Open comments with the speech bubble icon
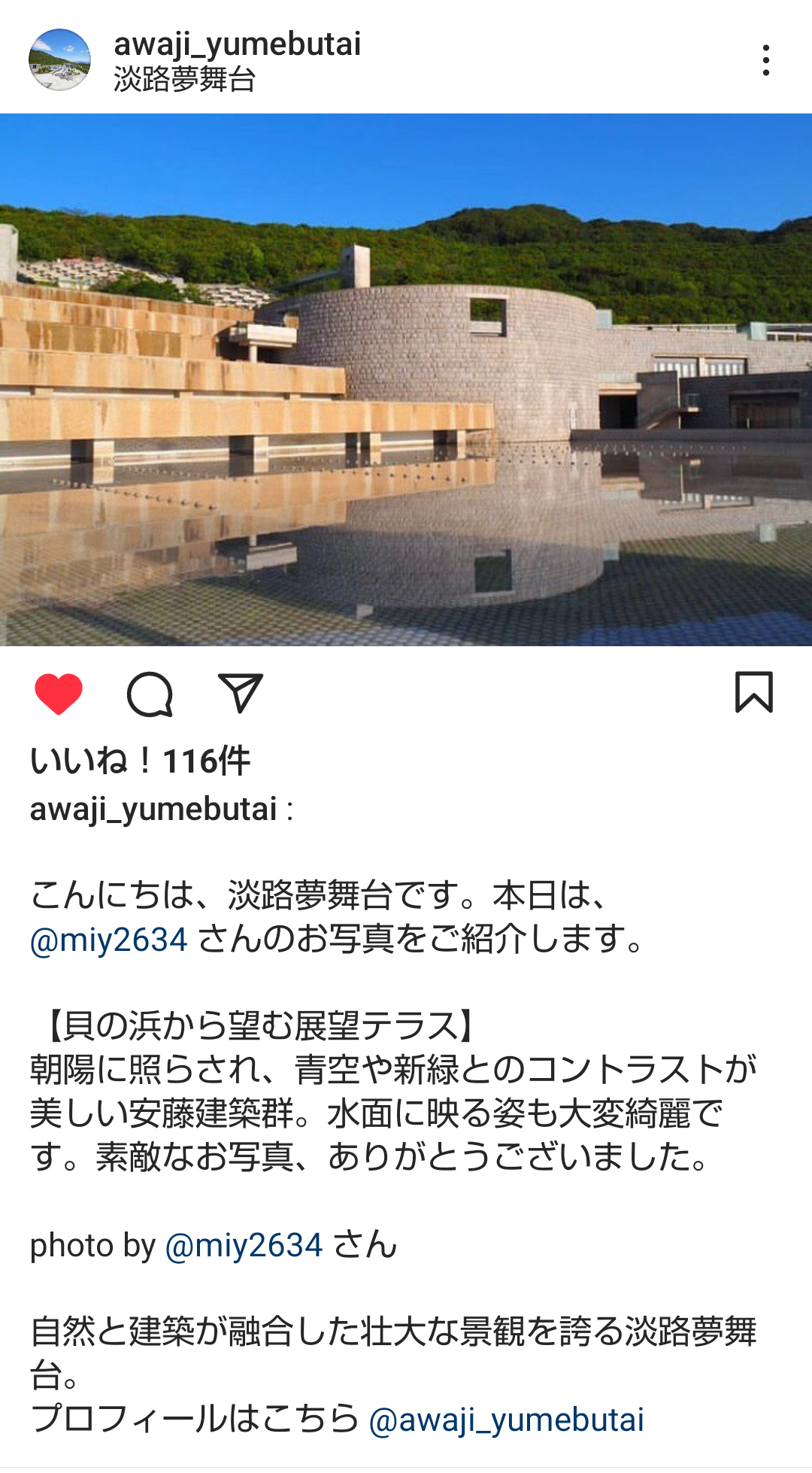This screenshot has width=812, height=1473. pos(150,694)
